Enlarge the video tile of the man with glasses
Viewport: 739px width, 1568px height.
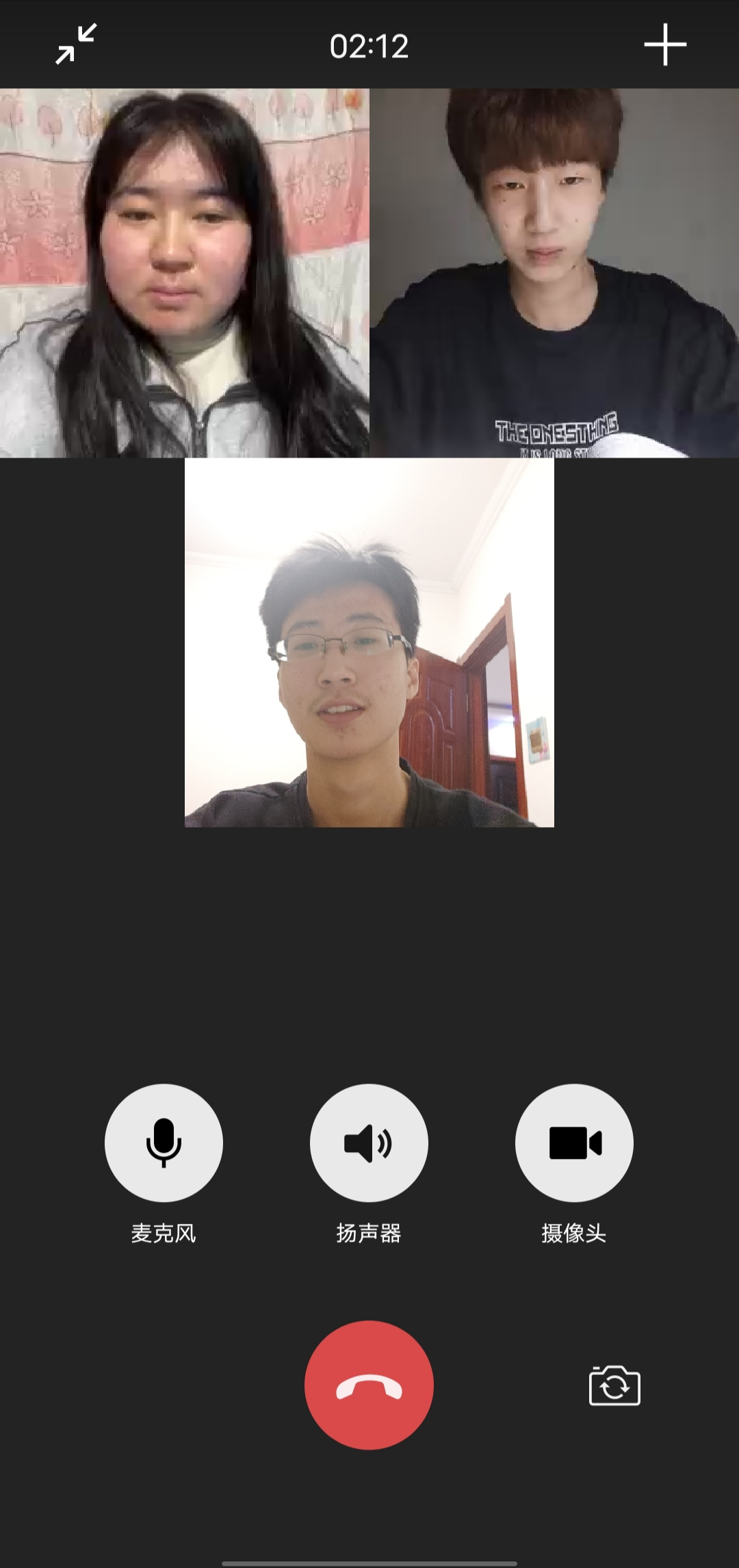(x=369, y=643)
